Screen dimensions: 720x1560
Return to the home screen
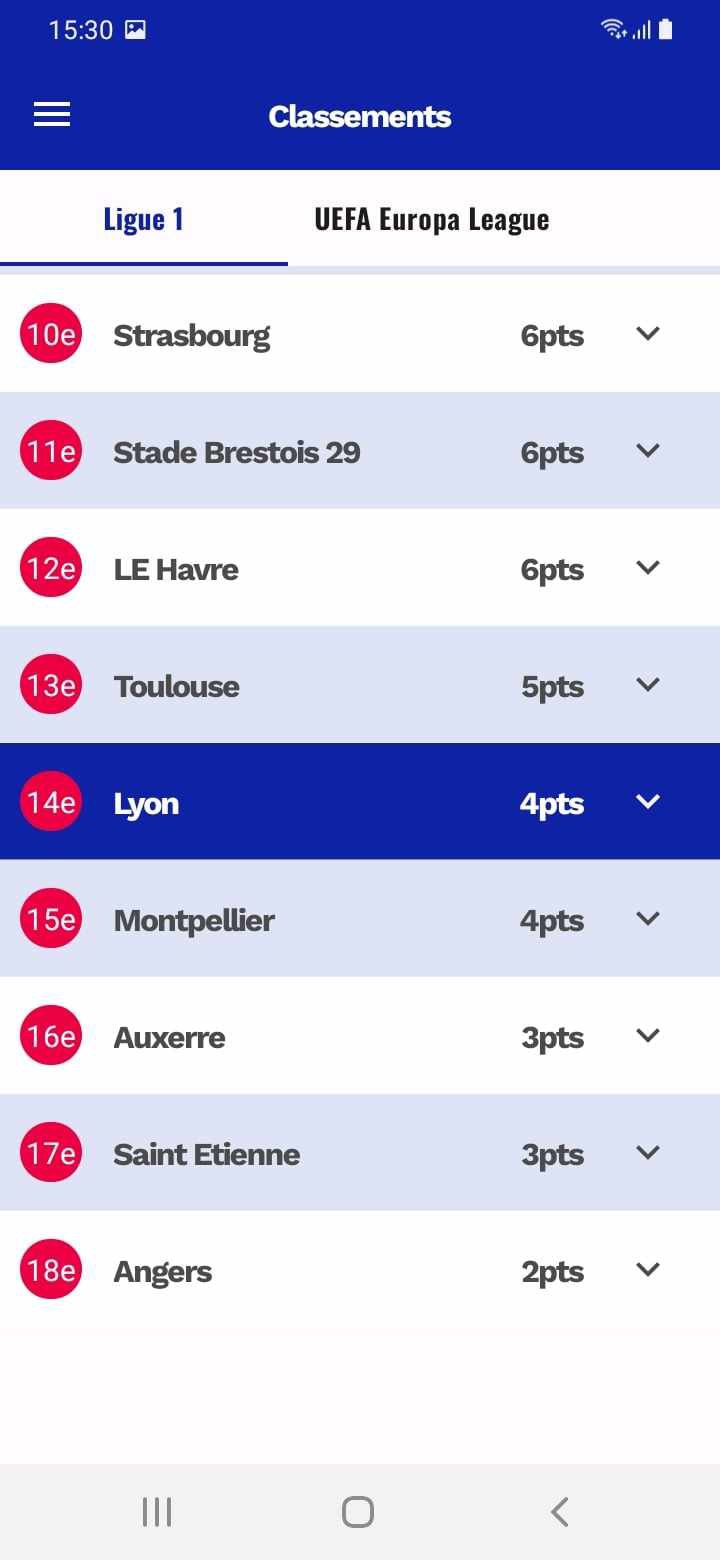click(358, 1512)
